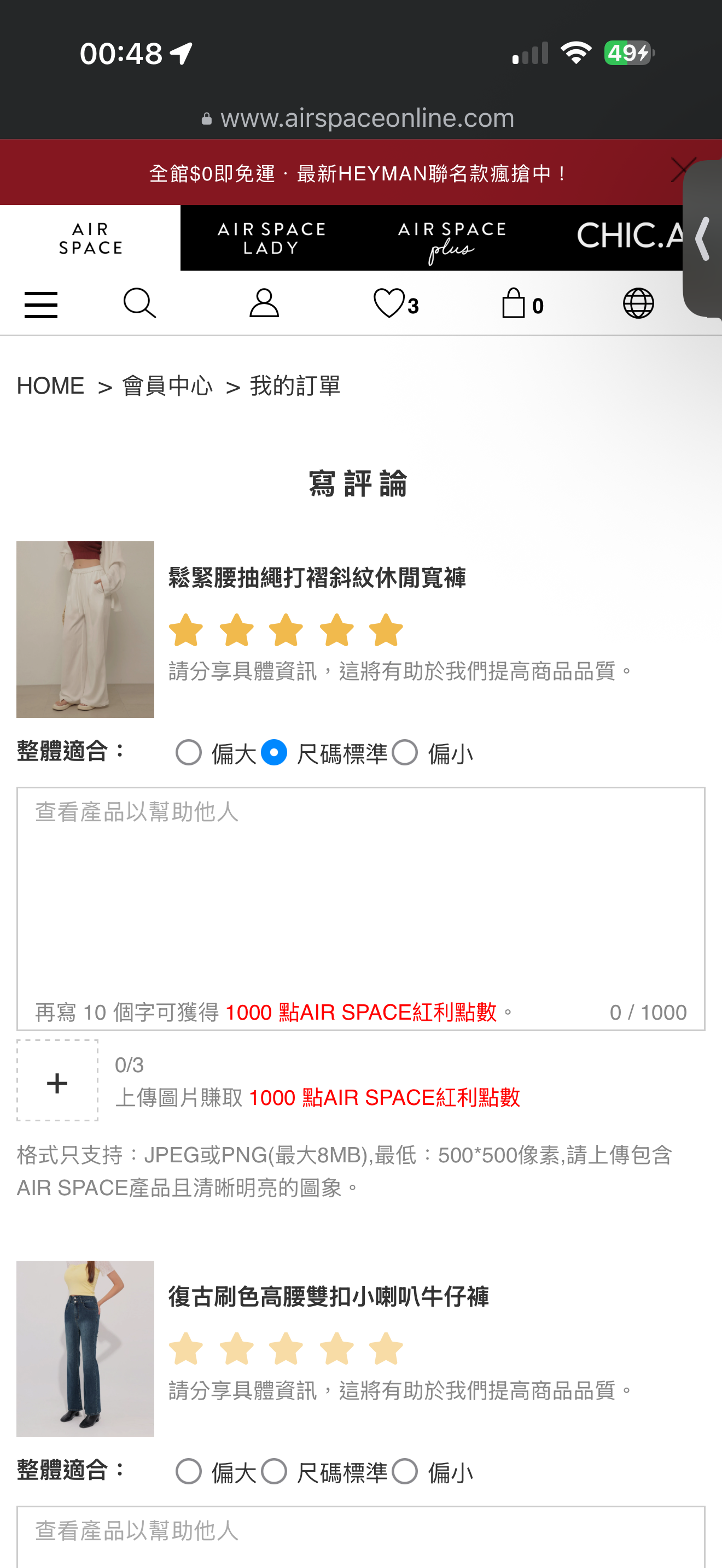Go to HOME breadcrumb link
Image resolution: width=722 pixels, height=1568 pixels.
[x=50, y=386]
